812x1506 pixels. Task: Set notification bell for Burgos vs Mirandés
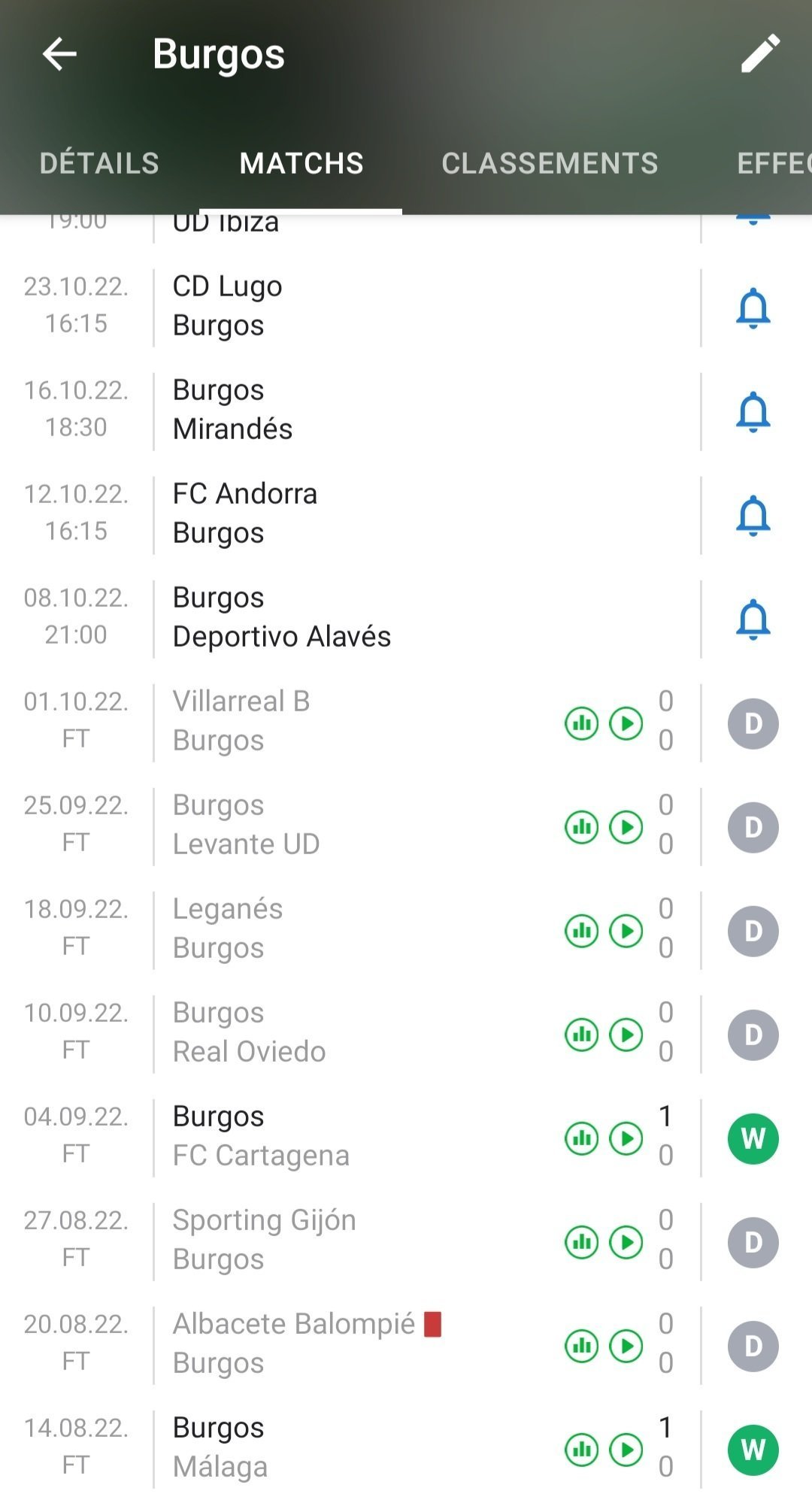pyautogui.click(x=753, y=411)
